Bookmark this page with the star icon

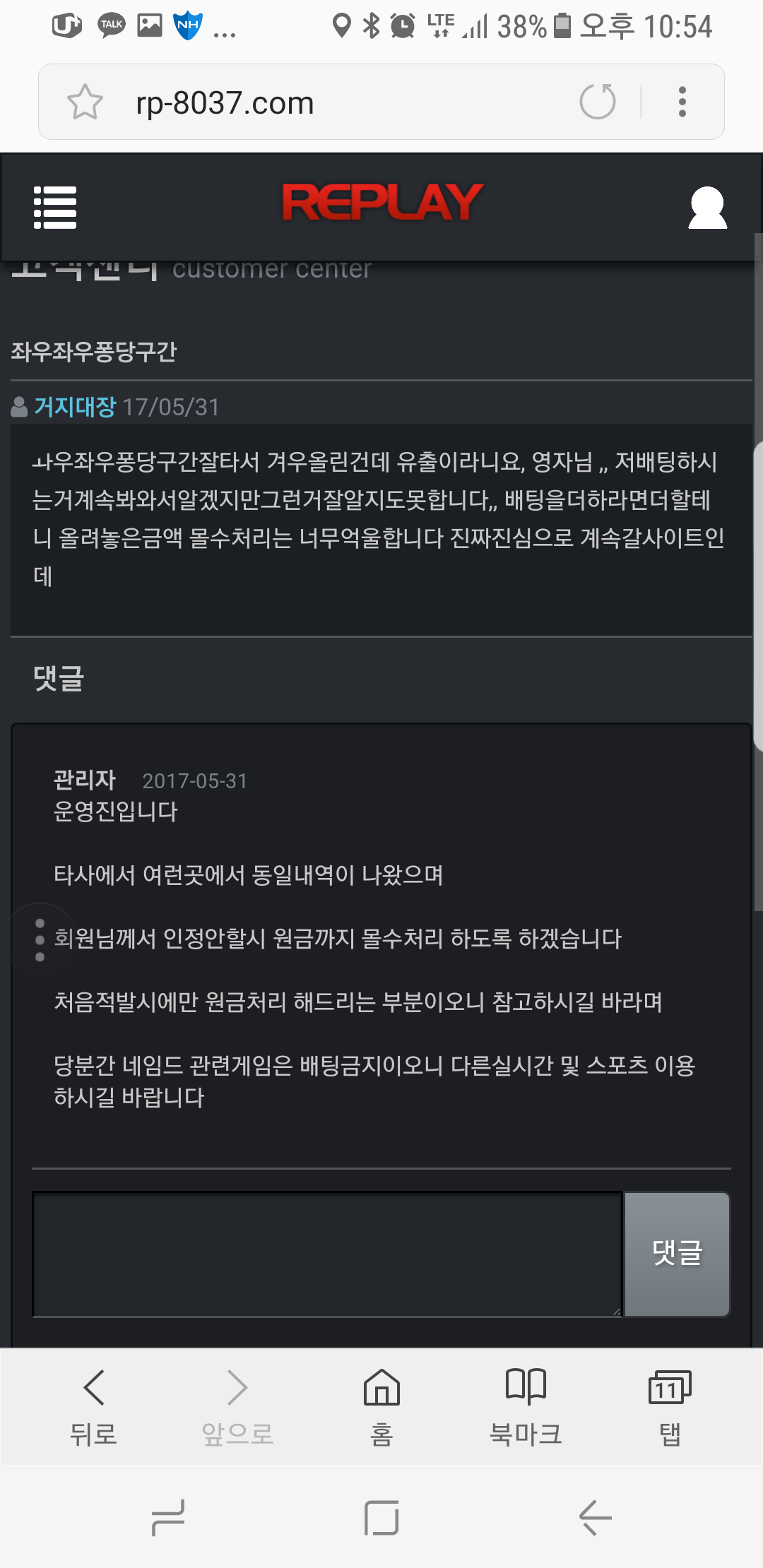tap(85, 102)
